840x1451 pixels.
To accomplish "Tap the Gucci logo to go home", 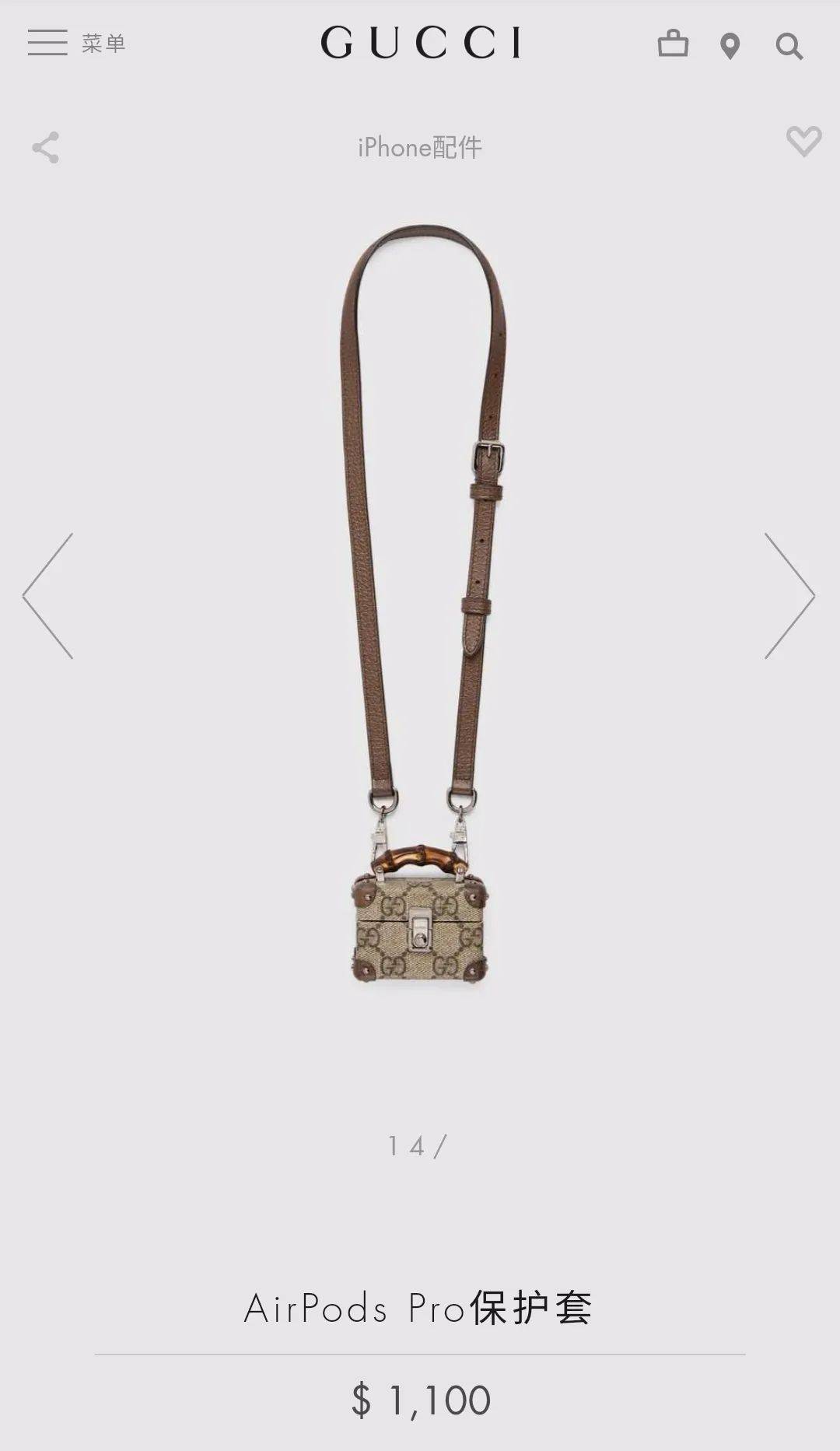I will tap(421, 43).
